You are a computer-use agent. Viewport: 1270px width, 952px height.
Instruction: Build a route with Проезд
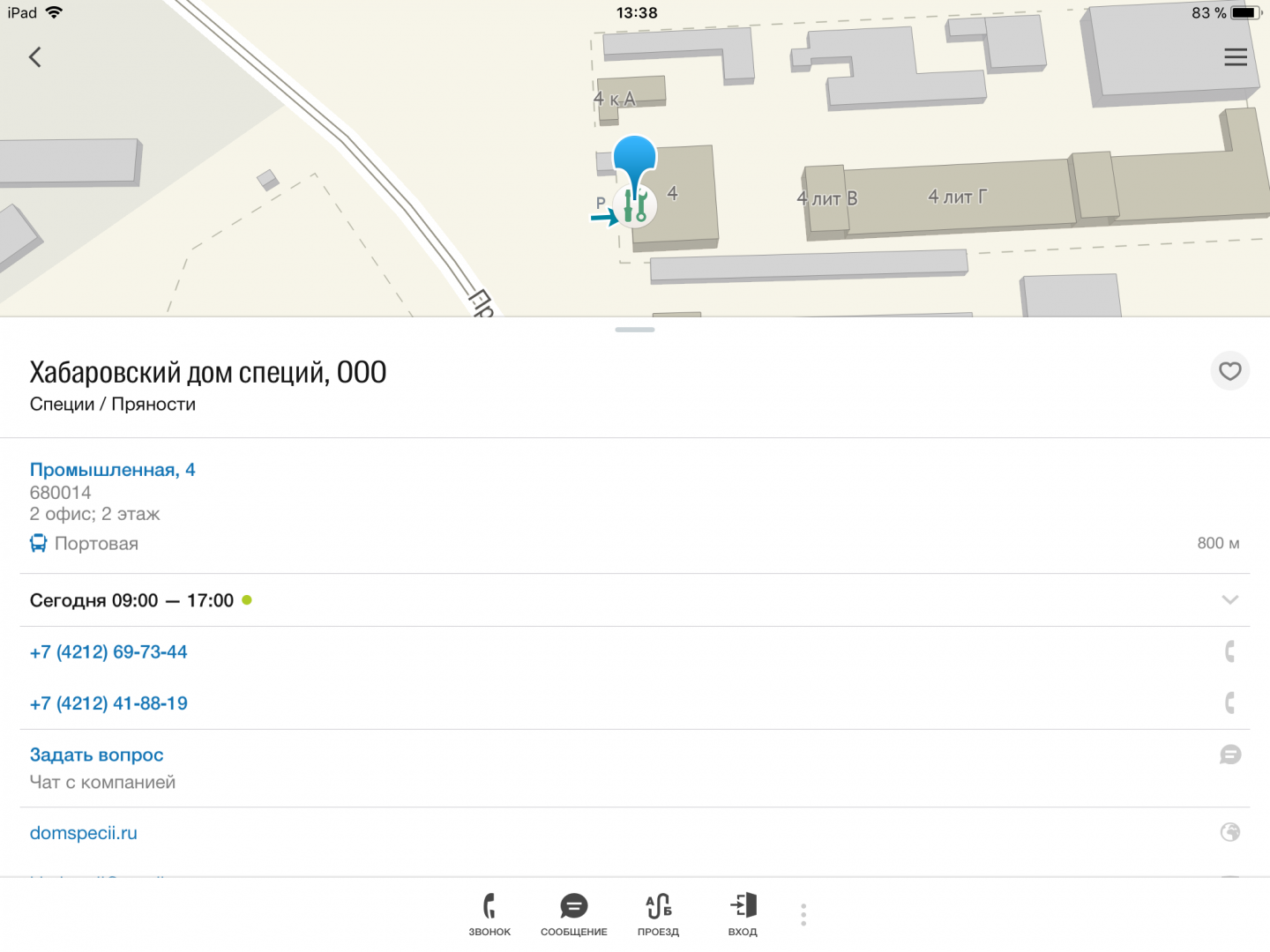point(658,914)
